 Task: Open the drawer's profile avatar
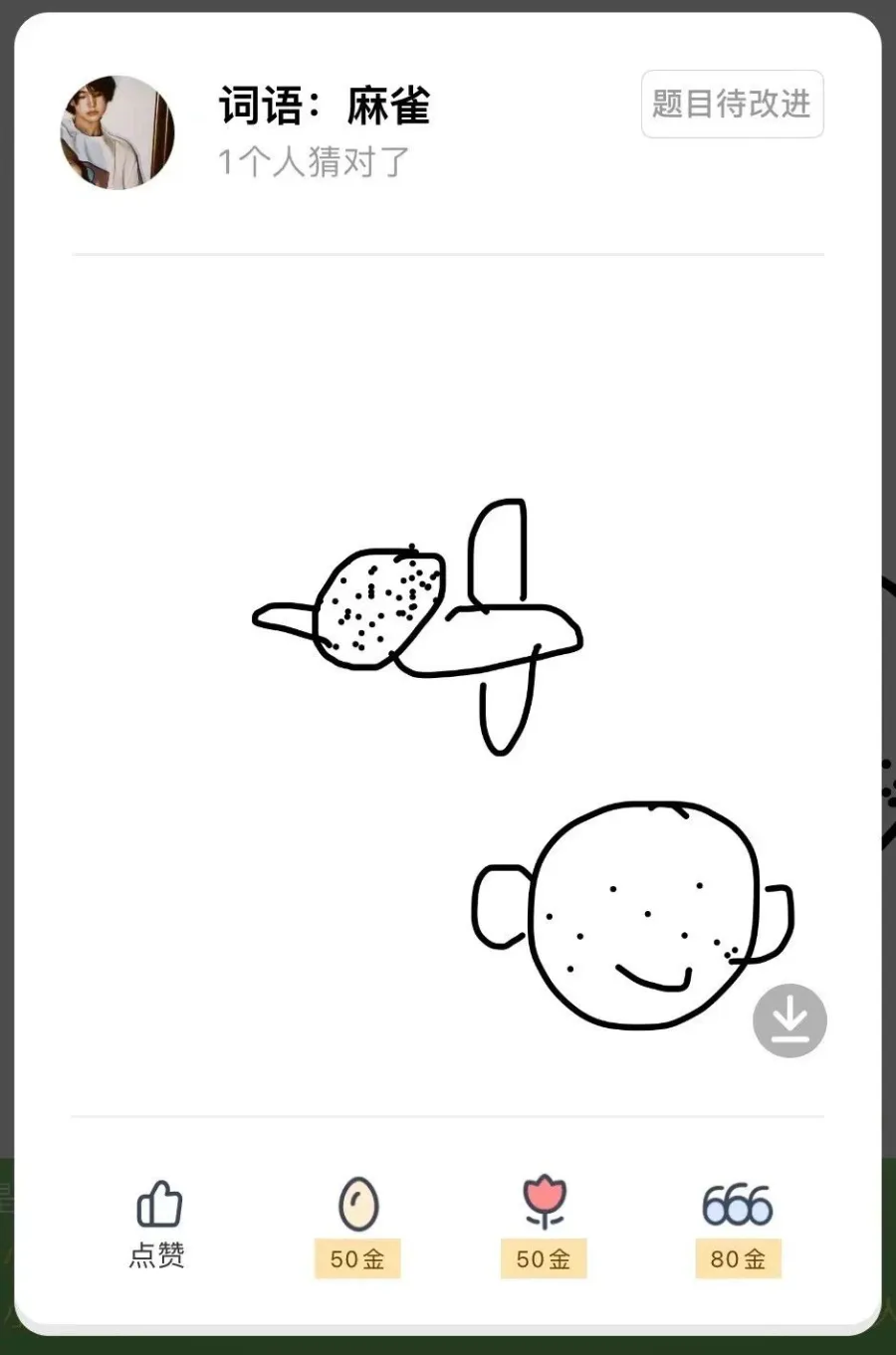click(117, 132)
